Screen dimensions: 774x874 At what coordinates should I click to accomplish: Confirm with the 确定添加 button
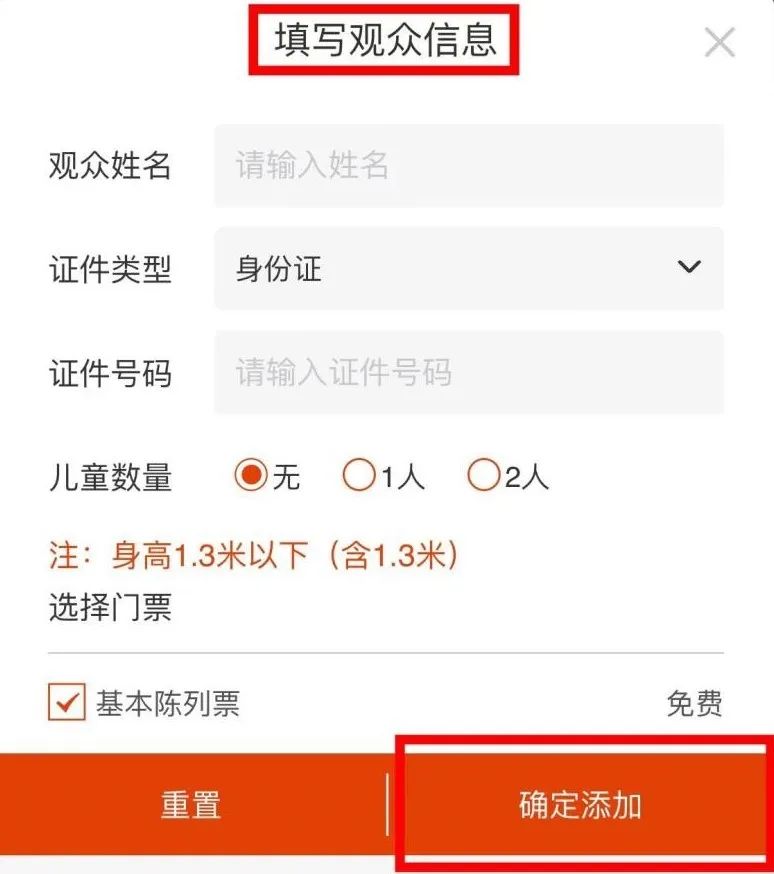pyautogui.click(x=580, y=805)
